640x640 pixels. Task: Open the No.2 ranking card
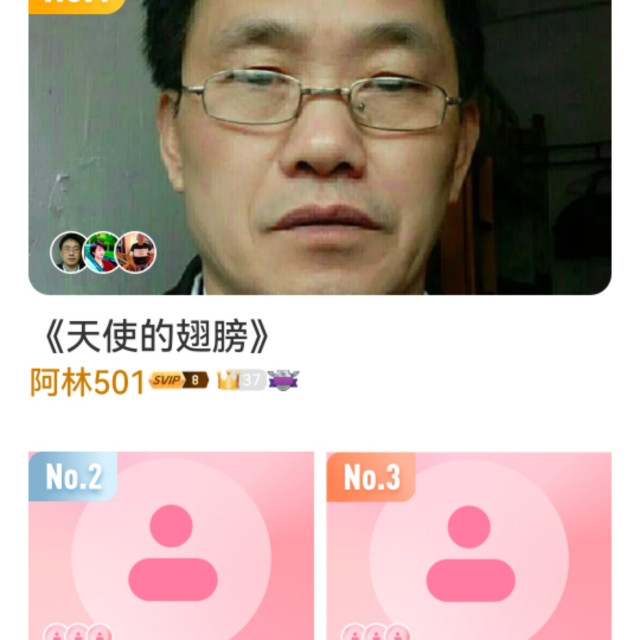171,545
